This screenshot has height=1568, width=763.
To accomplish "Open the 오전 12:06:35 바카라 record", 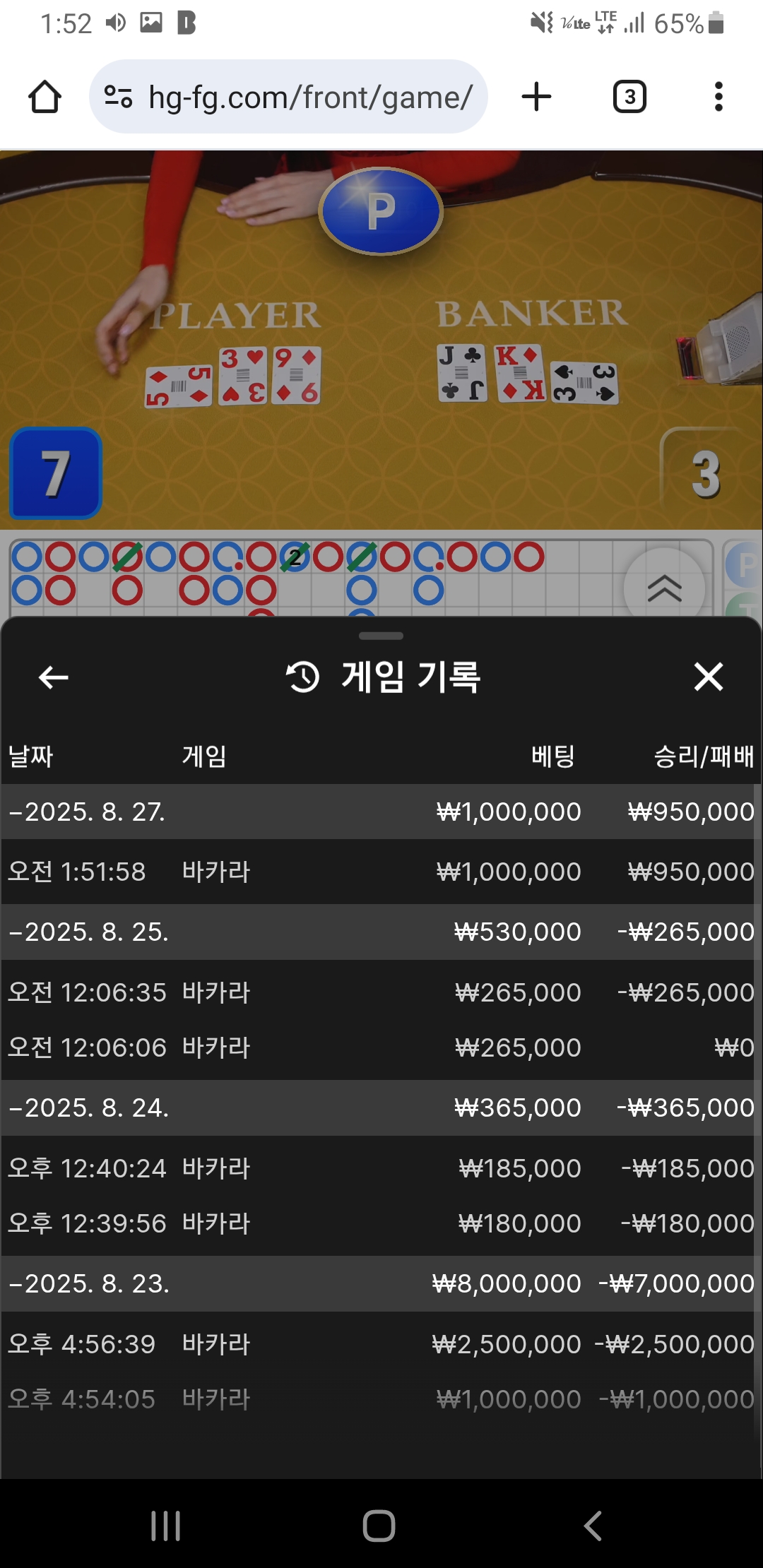I will coord(380,992).
